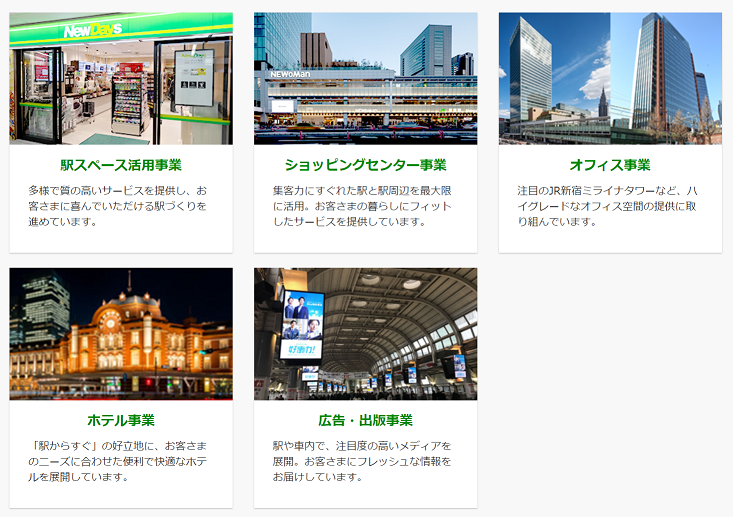Open the ショッピングセンター事業 card
Screen dimensions: 733x517
tap(365, 165)
